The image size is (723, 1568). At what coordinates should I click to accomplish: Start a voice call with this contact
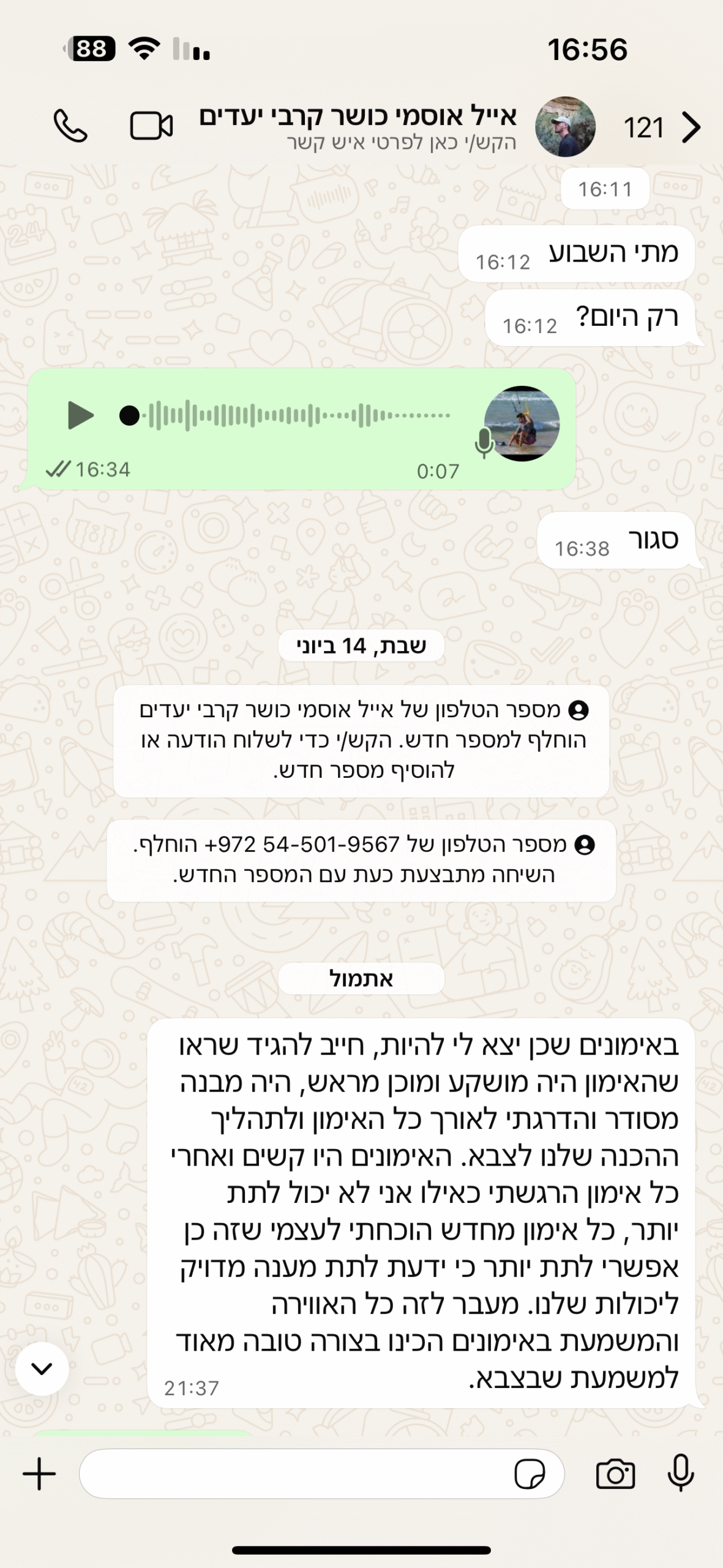click(70, 126)
